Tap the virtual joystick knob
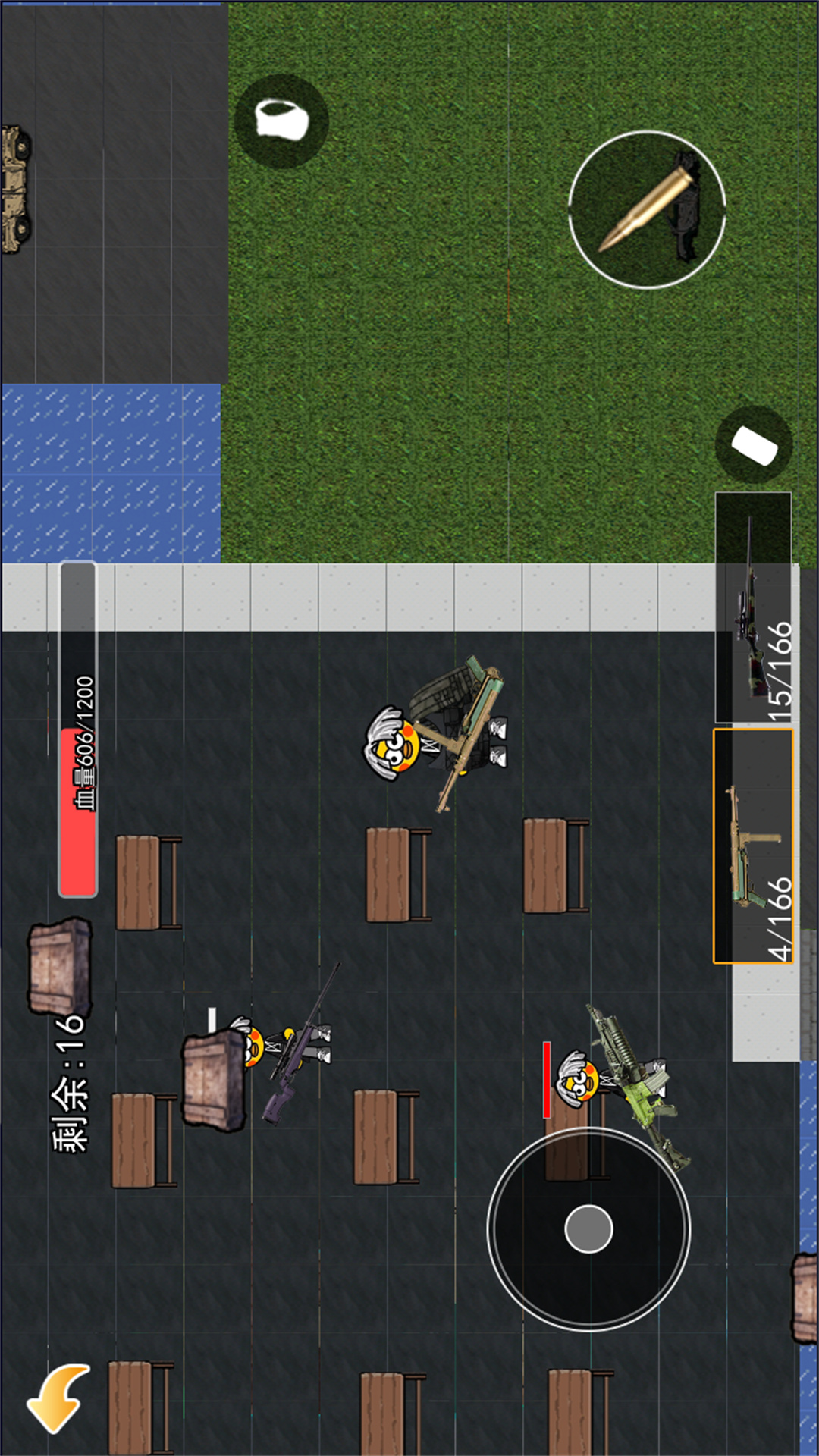The image size is (819, 1456). coord(588,1228)
